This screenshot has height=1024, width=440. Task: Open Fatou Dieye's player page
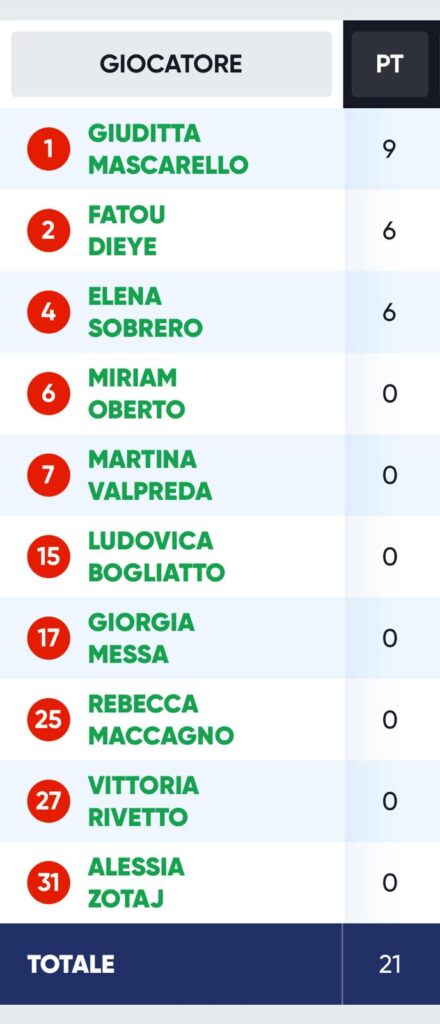127,231
